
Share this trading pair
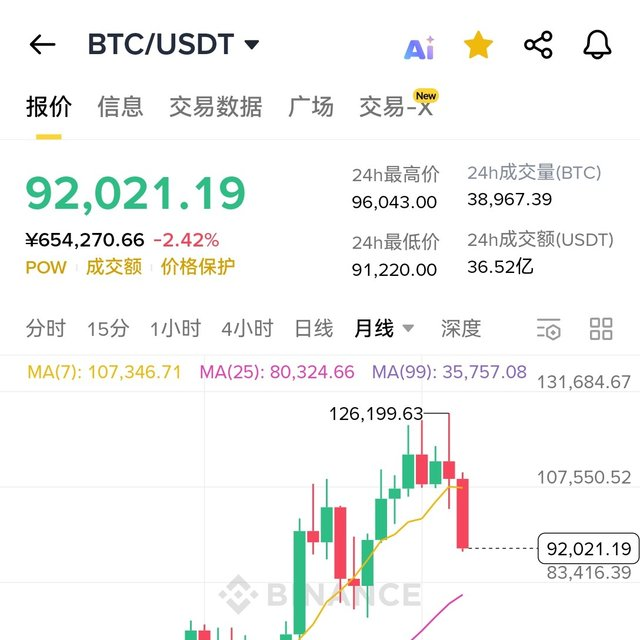(x=538, y=45)
